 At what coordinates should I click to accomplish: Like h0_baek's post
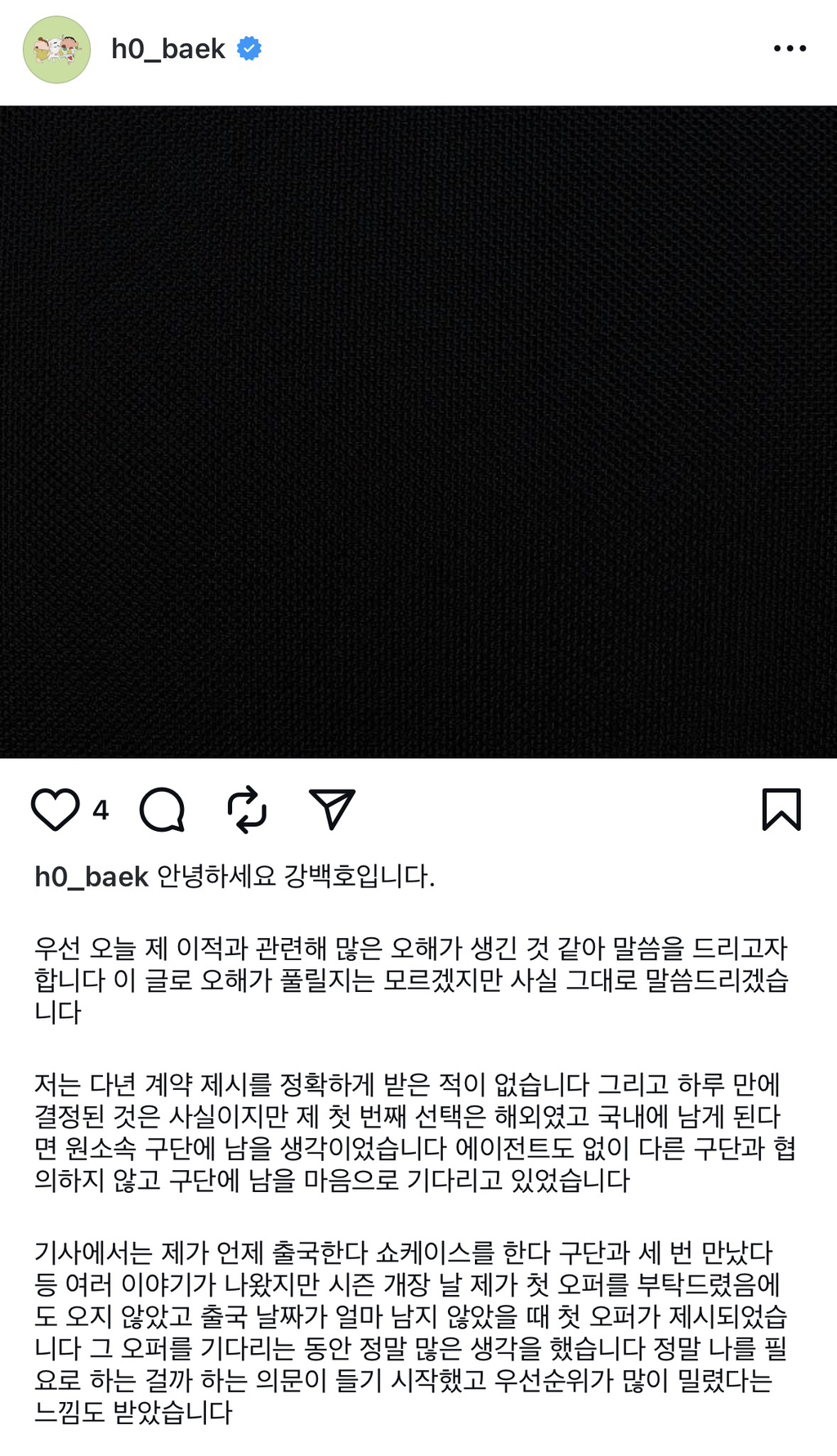tap(55, 810)
